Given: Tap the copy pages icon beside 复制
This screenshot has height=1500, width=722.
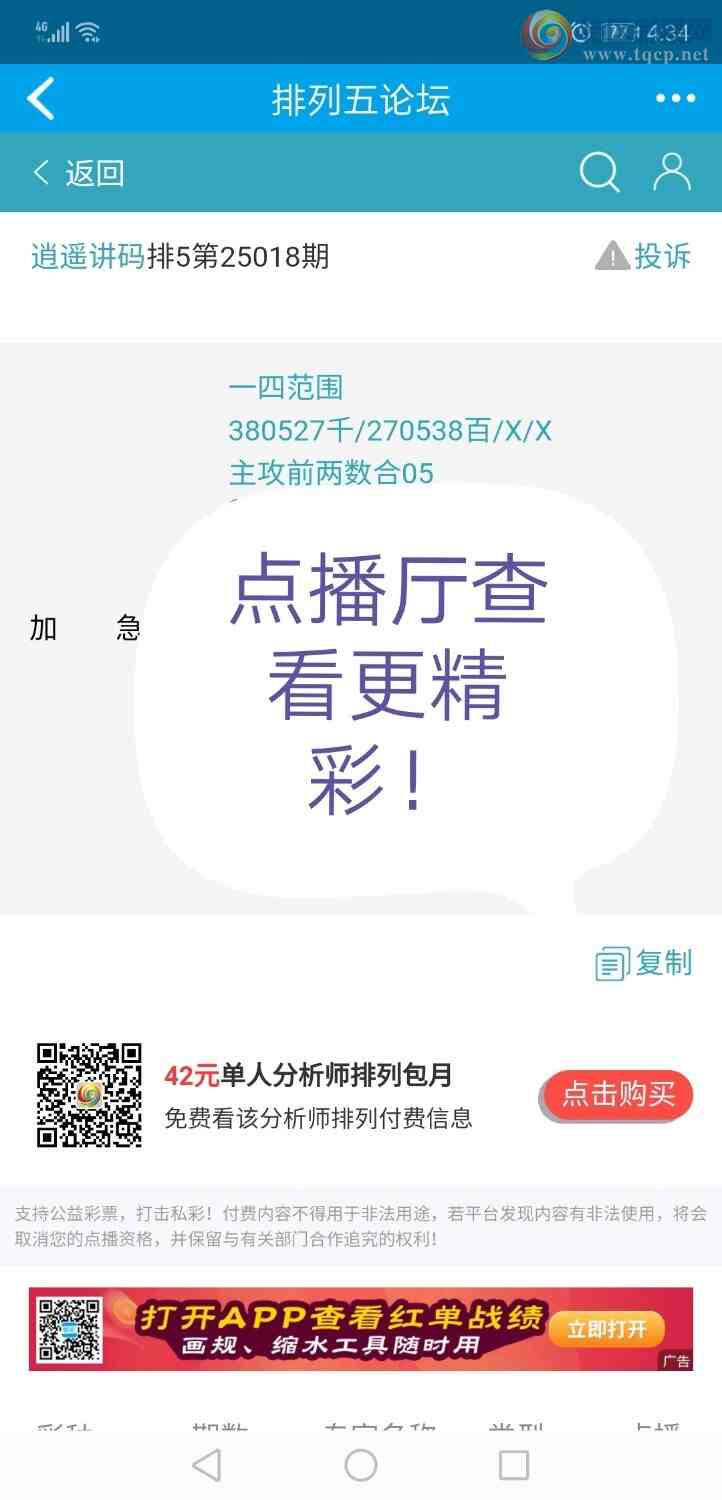Looking at the screenshot, I should [613, 963].
